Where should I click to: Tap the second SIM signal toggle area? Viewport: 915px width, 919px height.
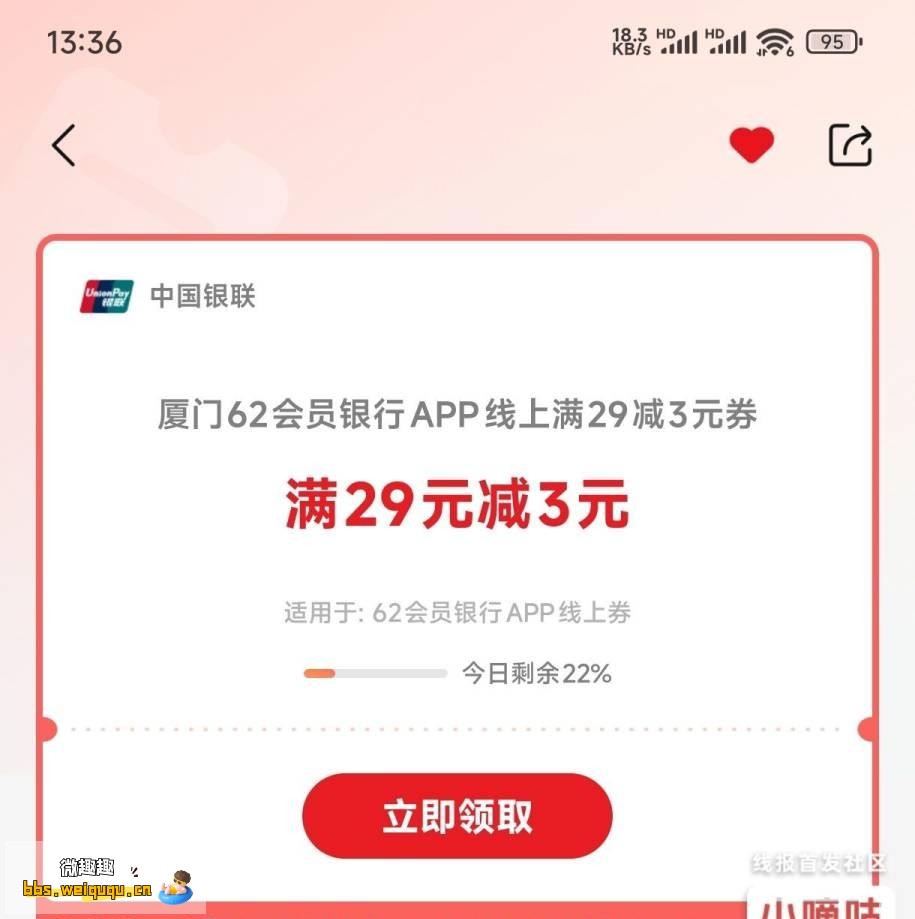[x=729, y=43]
